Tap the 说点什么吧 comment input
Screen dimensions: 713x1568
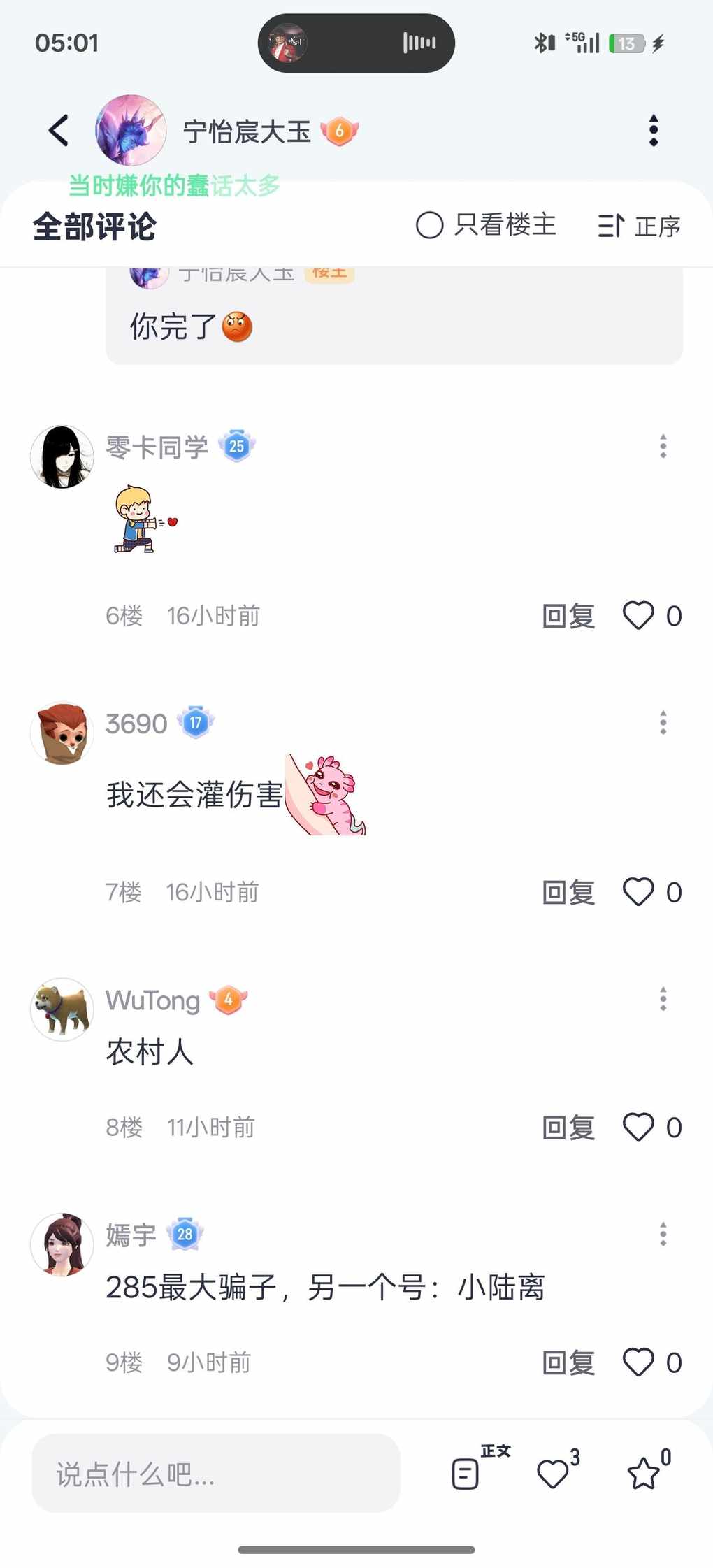click(215, 1474)
